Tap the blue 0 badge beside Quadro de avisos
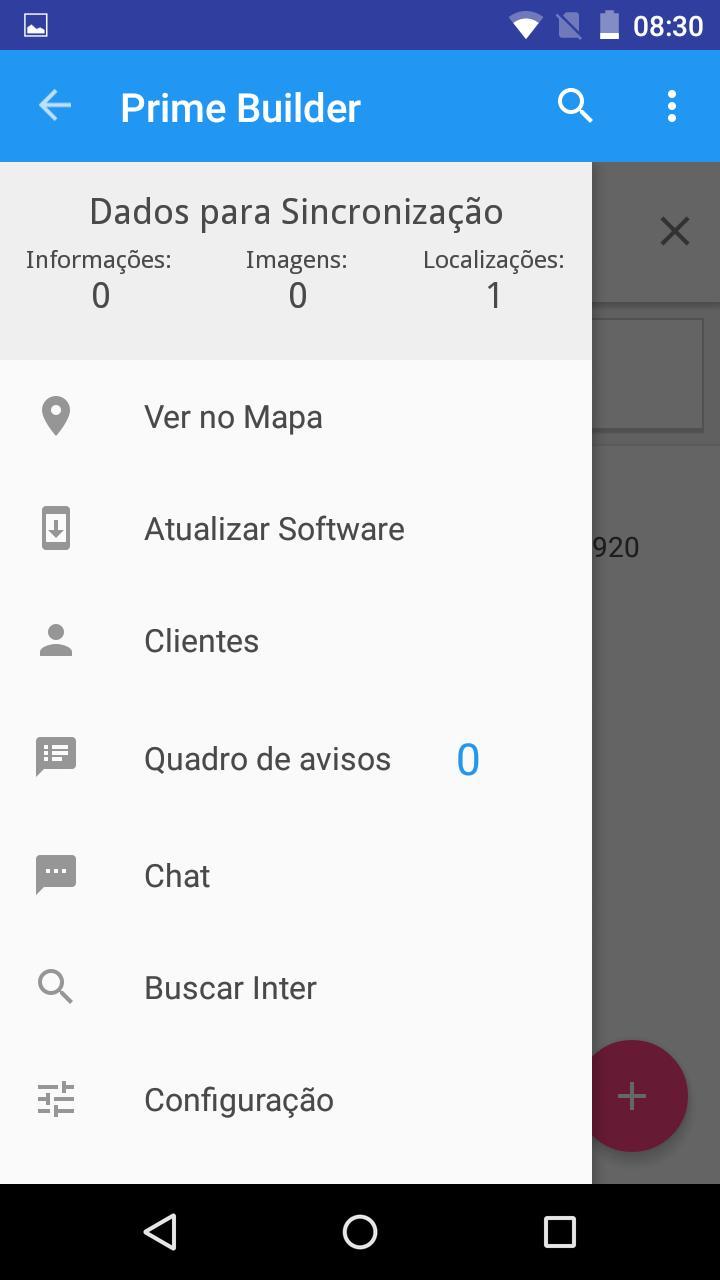The width and height of the screenshot is (720, 1280). pyautogui.click(x=467, y=758)
